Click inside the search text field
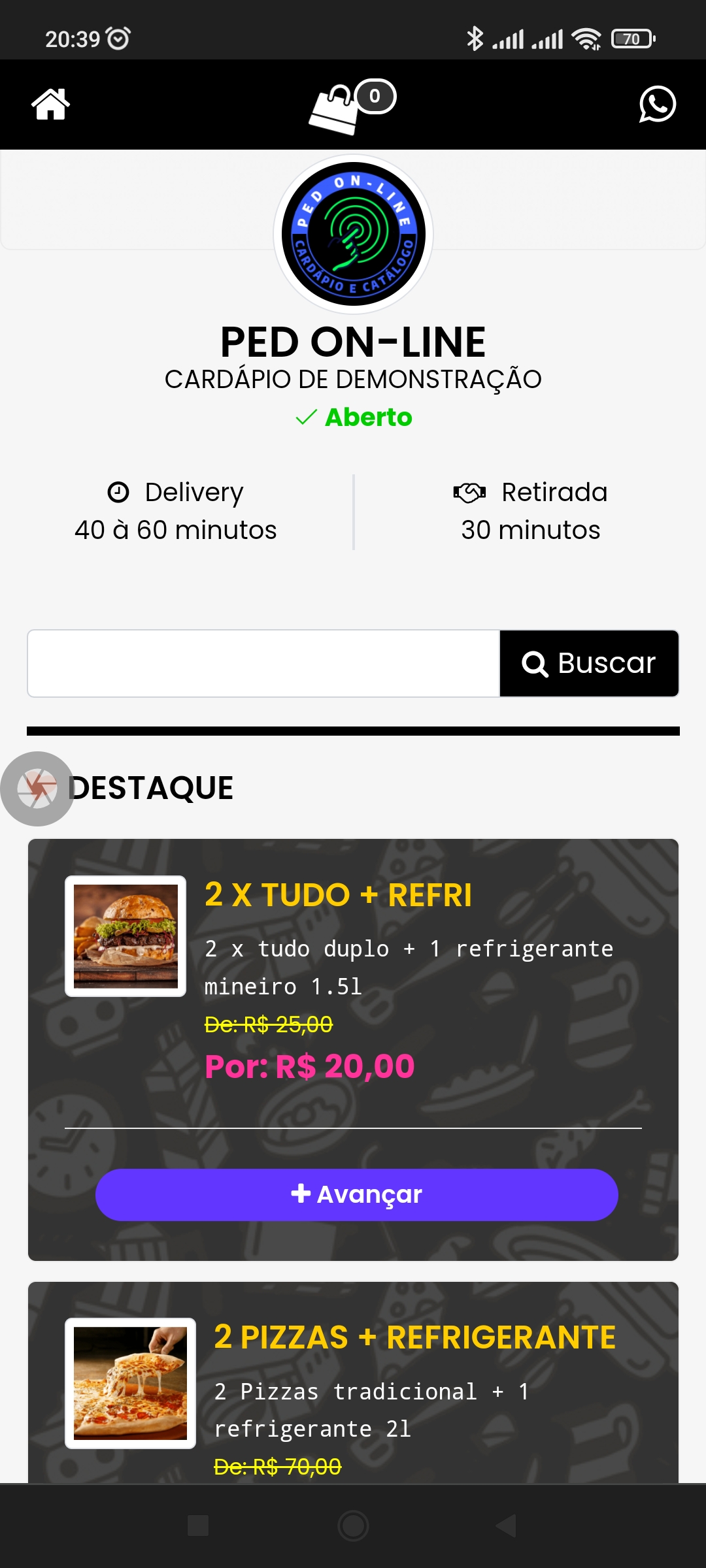The width and height of the screenshot is (706, 1568). coord(261,663)
